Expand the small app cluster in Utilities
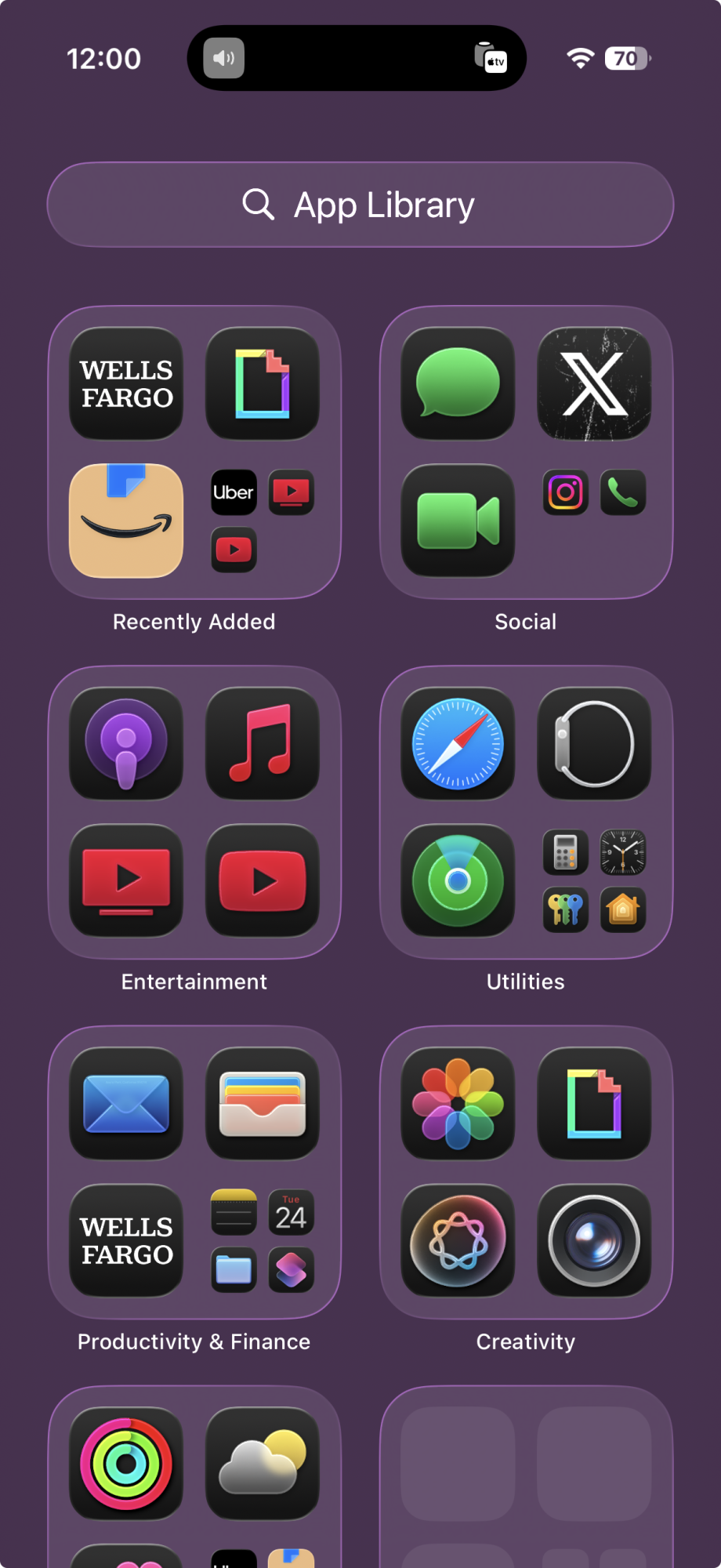The width and height of the screenshot is (721, 1568). point(594,880)
